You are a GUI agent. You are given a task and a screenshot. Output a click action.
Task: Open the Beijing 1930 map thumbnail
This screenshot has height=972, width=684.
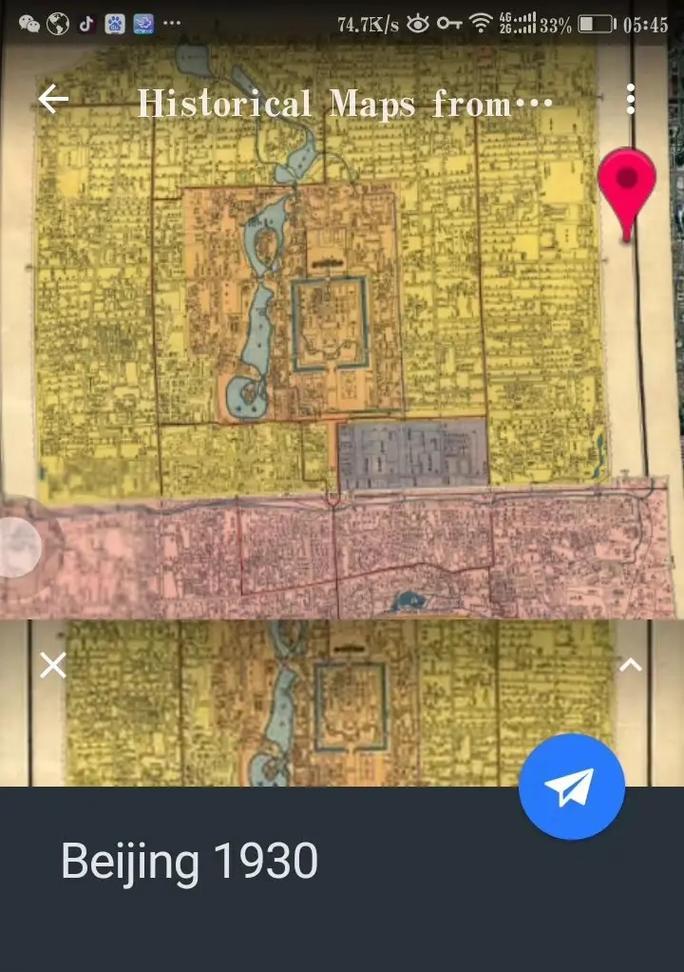pyautogui.click(x=340, y=702)
